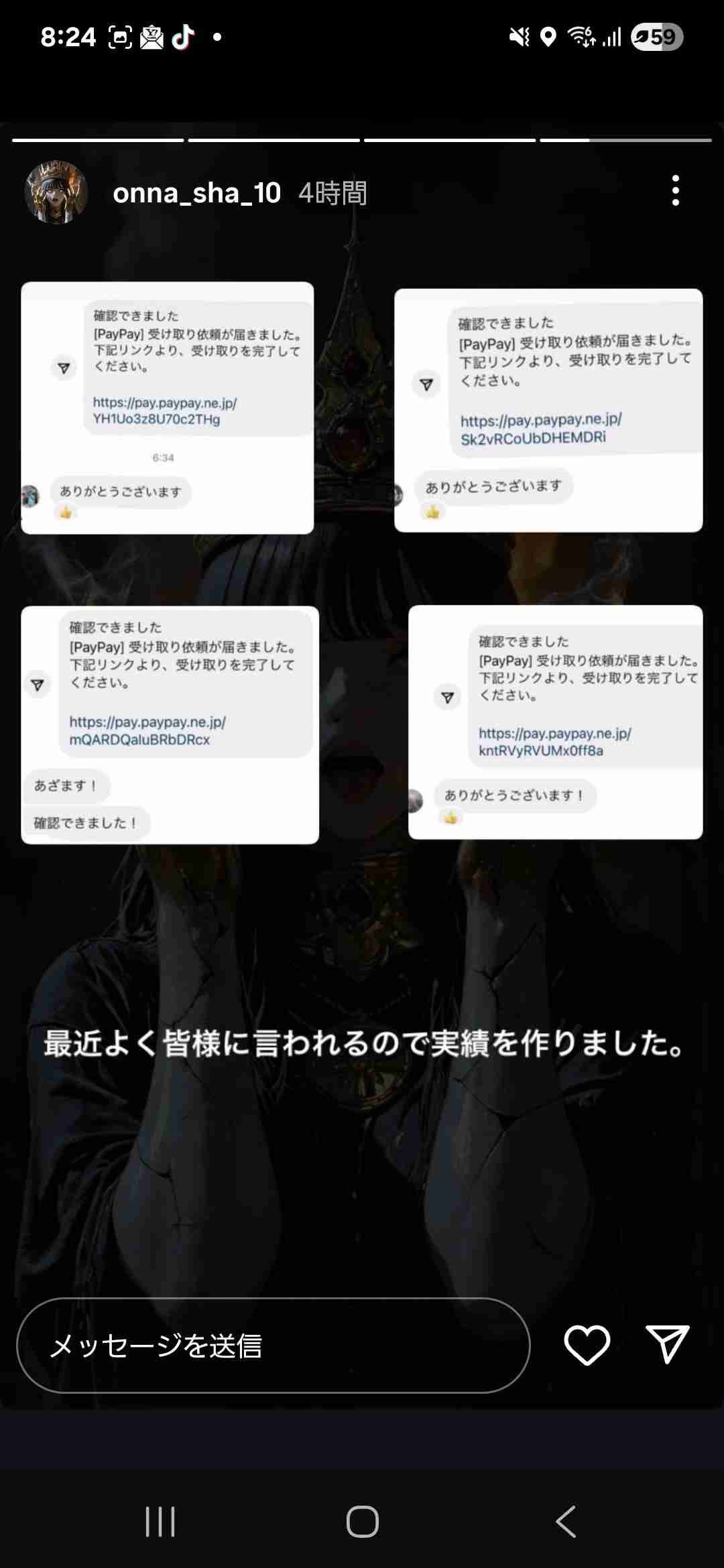Image resolution: width=724 pixels, height=1568 pixels.
Task: Tap the onna_sha_10 username
Action: click(x=196, y=193)
